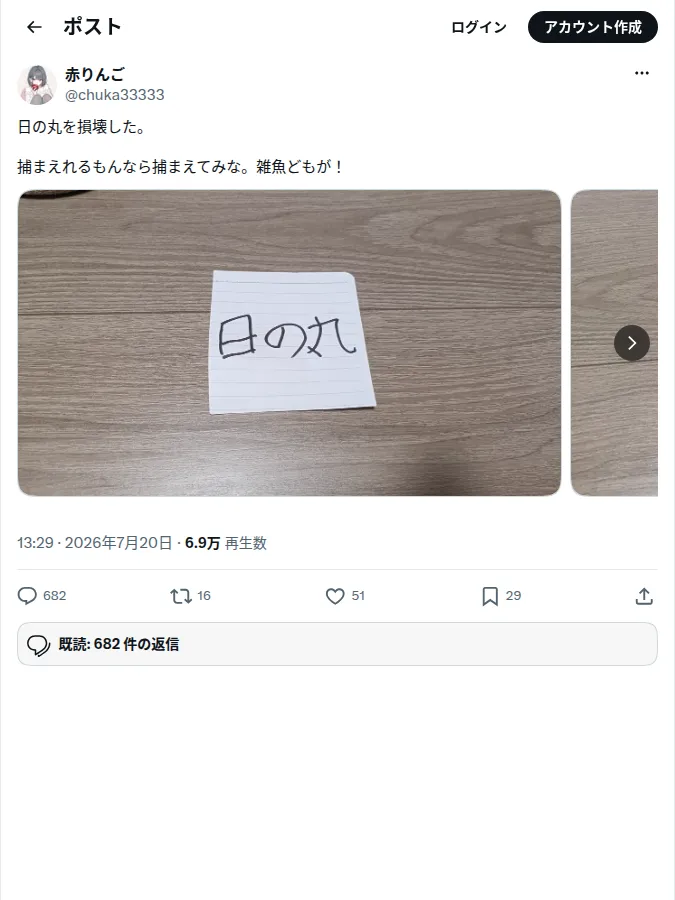
Task: Show the next image with the arrow
Action: [631, 343]
